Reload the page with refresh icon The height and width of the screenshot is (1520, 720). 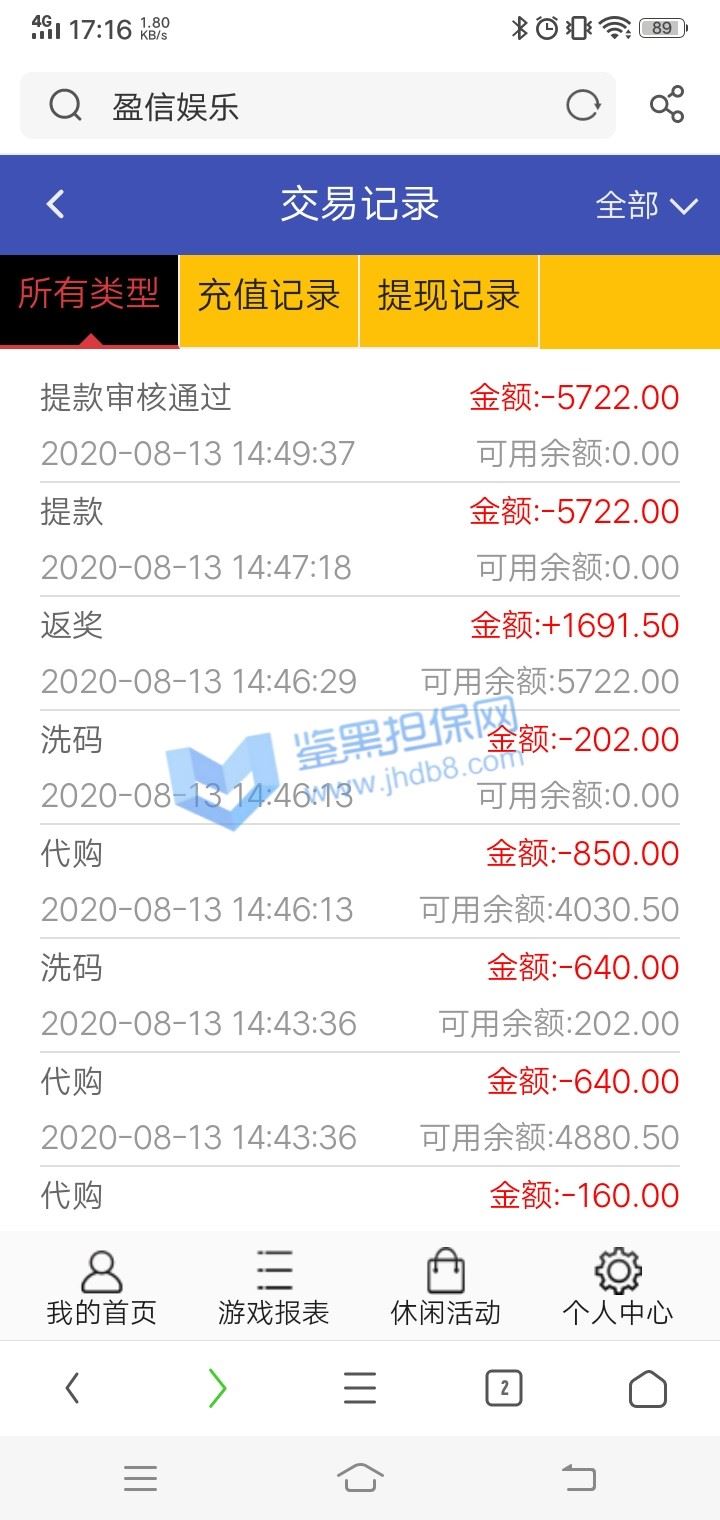point(583,105)
